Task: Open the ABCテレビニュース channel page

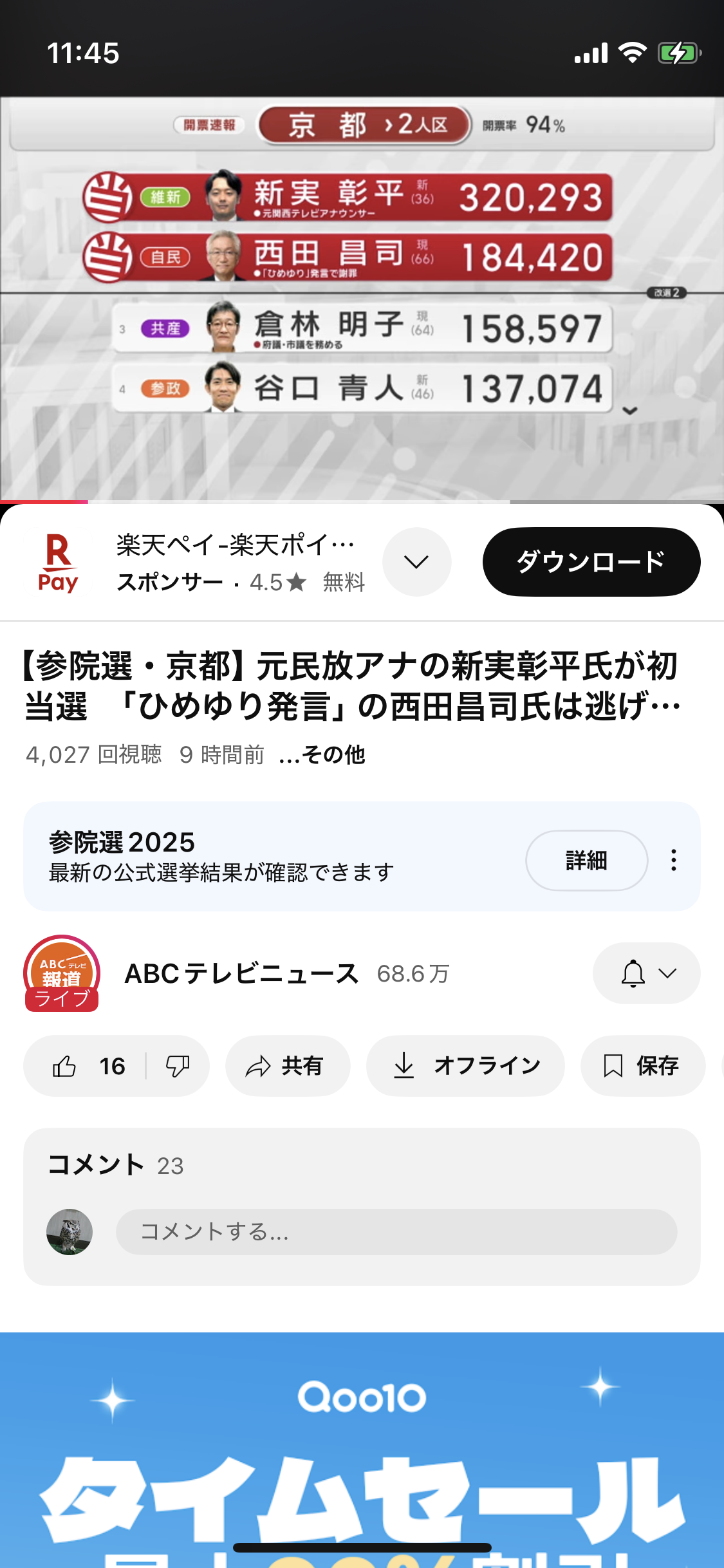Action: click(241, 973)
